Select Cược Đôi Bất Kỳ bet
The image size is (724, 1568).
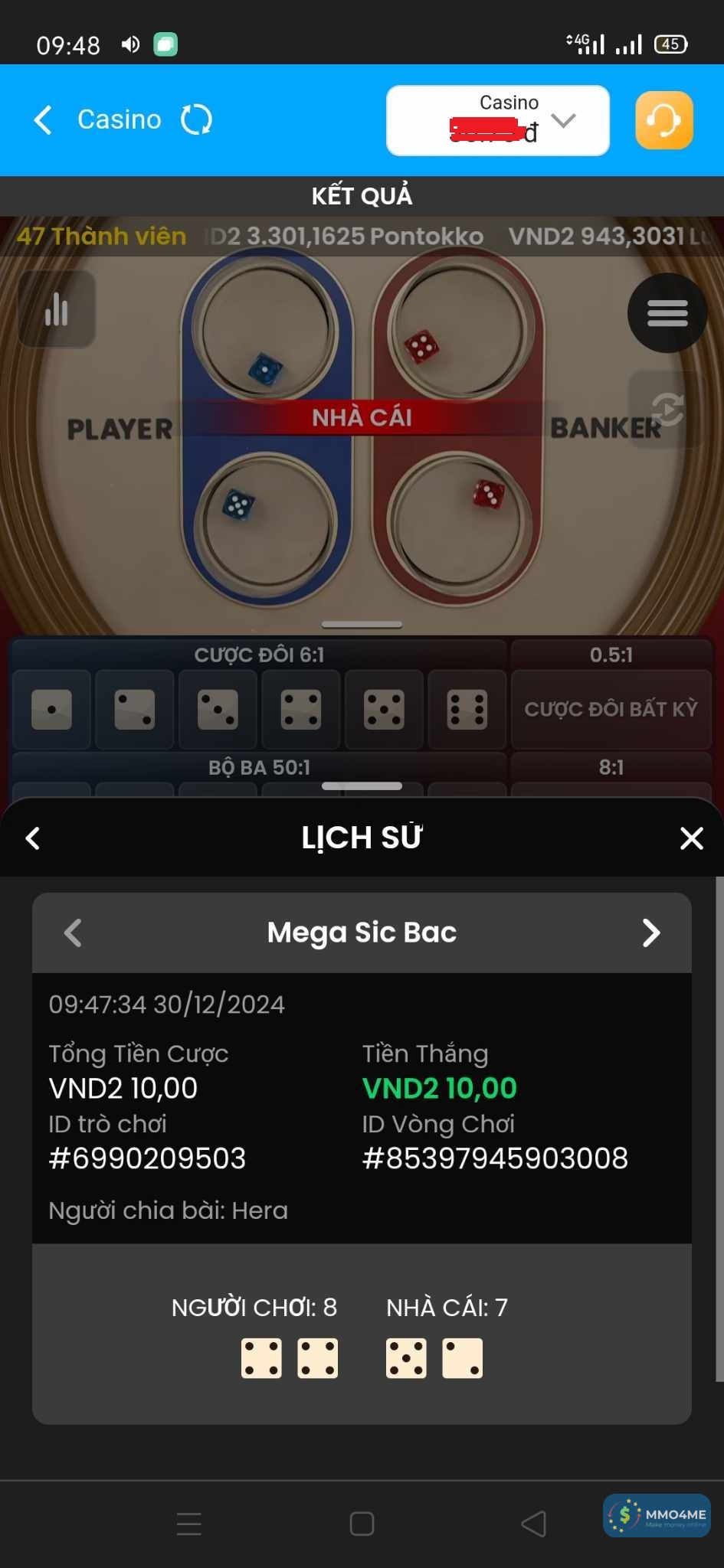[x=611, y=710]
